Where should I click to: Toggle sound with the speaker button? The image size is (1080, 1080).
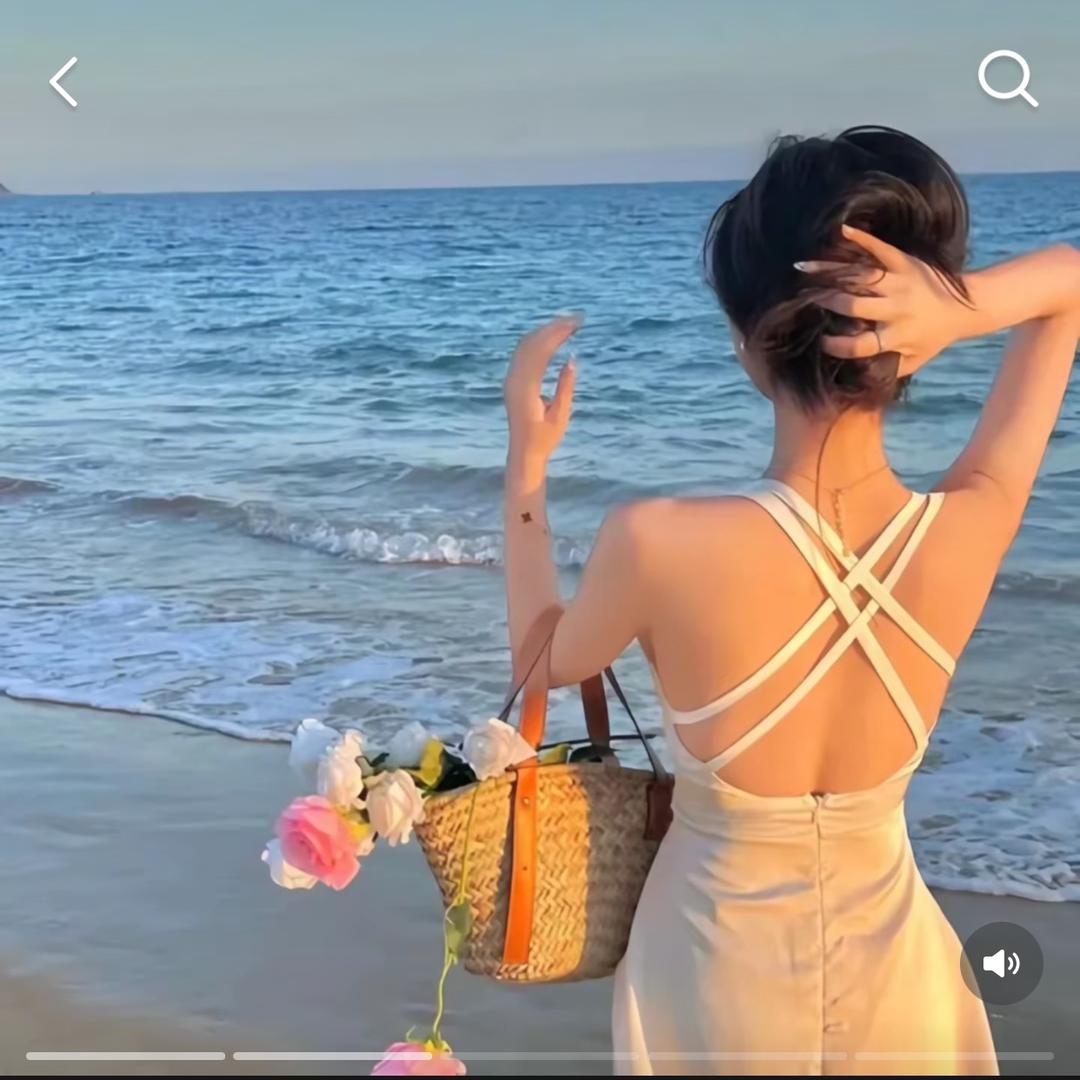pyautogui.click(x=1001, y=963)
